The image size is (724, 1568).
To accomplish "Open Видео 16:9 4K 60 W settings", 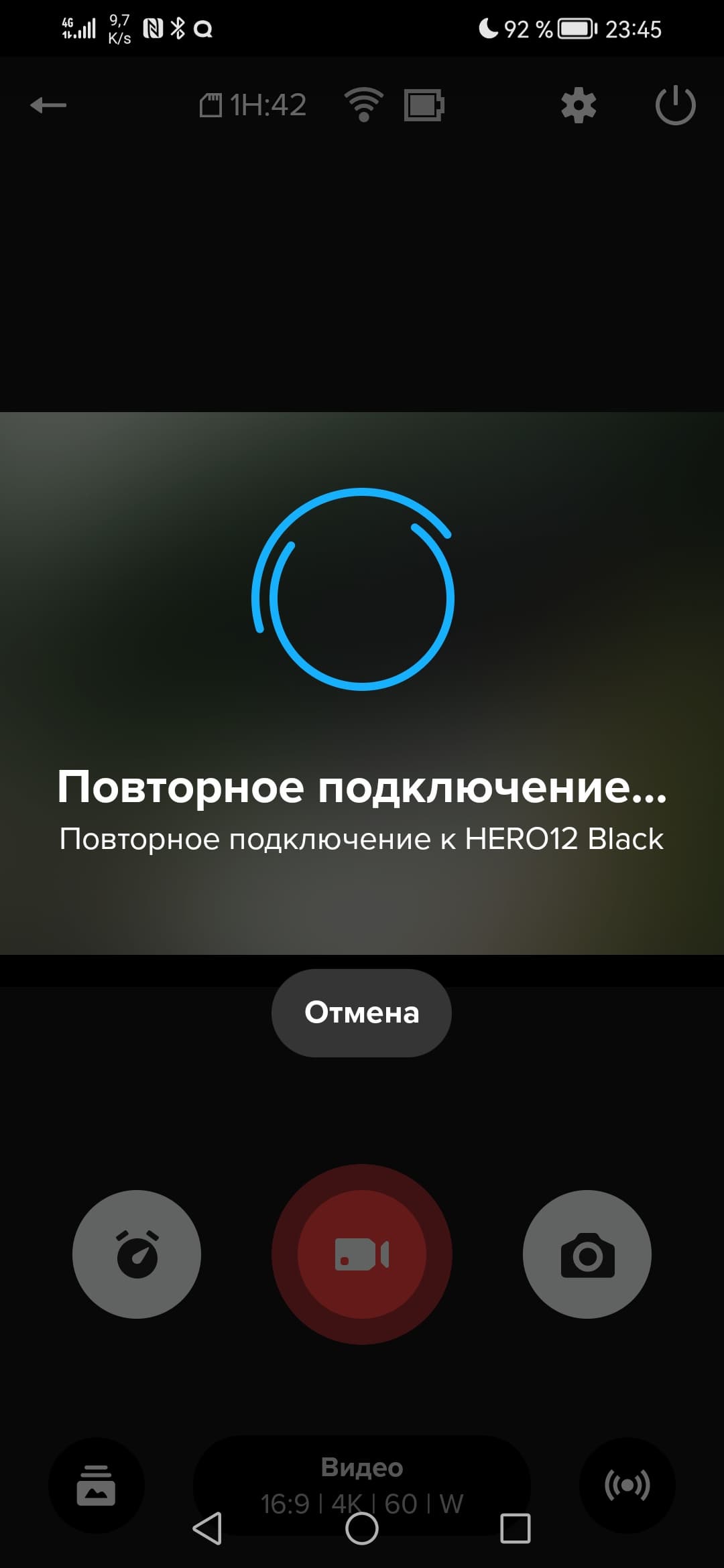I will point(362,1469).
